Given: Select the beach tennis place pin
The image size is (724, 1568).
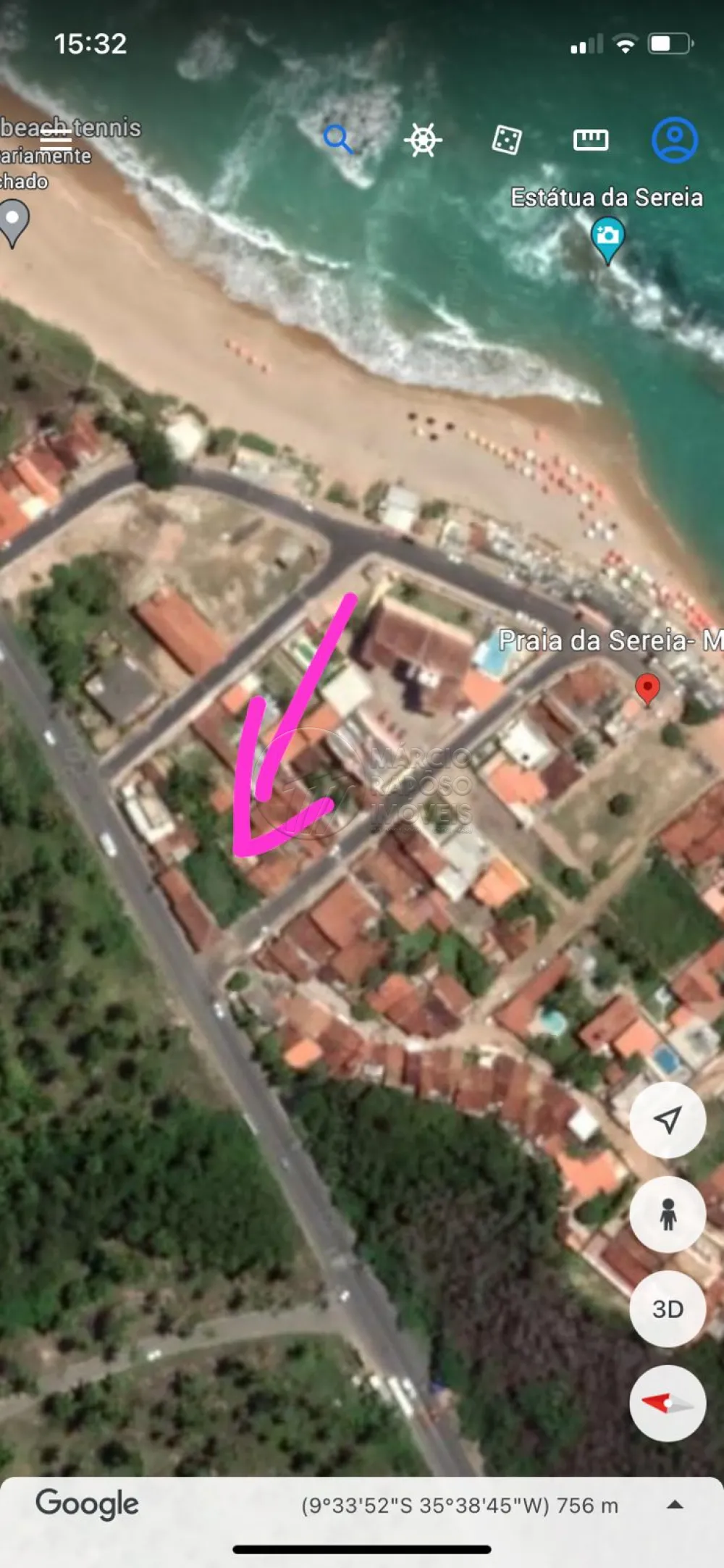Looking at the screenshot, I should tap(13, 220).
